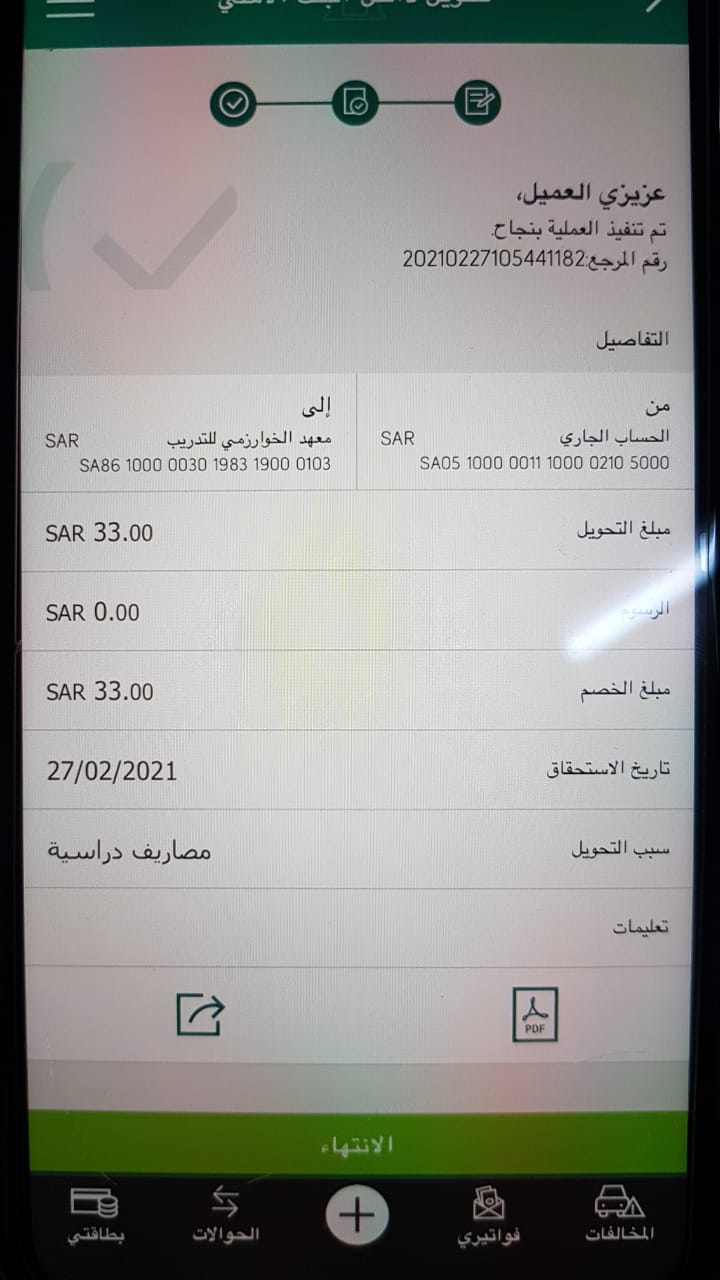Save the receipt as PDF
Image resolution: width=720 pixels, height=1280 pixels.
tap(534, 1014)
